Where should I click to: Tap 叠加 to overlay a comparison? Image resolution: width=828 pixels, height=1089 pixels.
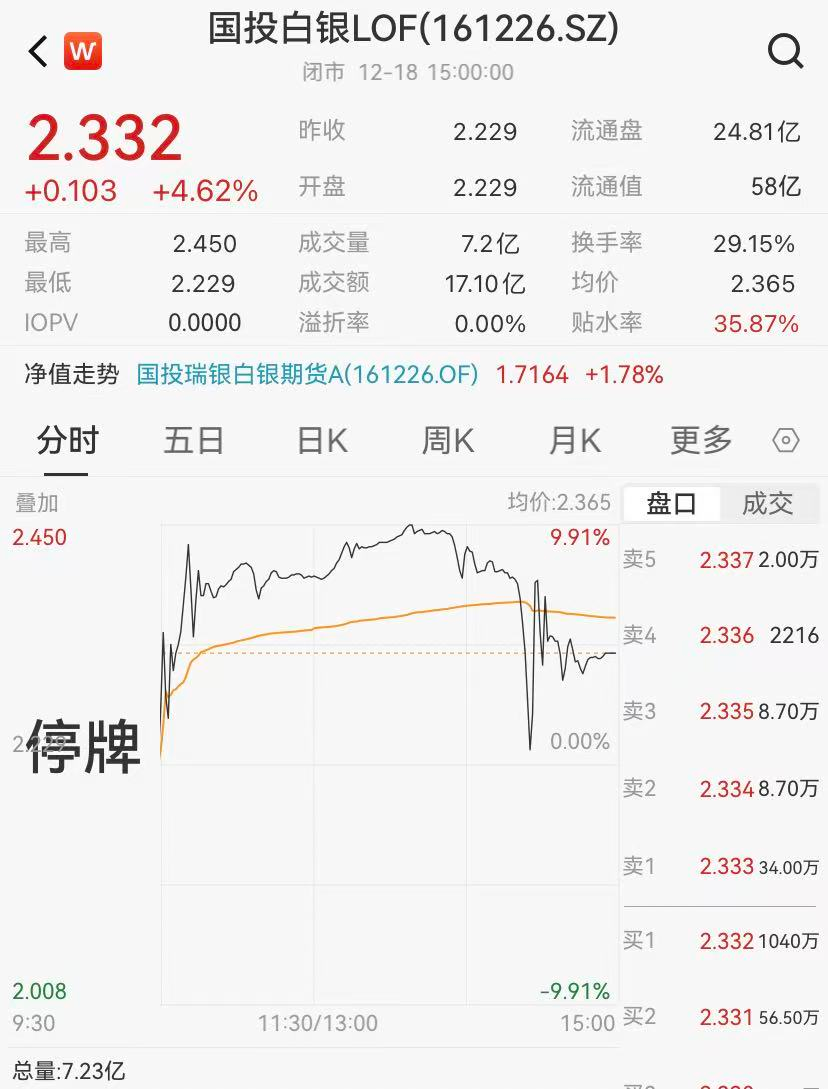(x=36, y=503)
